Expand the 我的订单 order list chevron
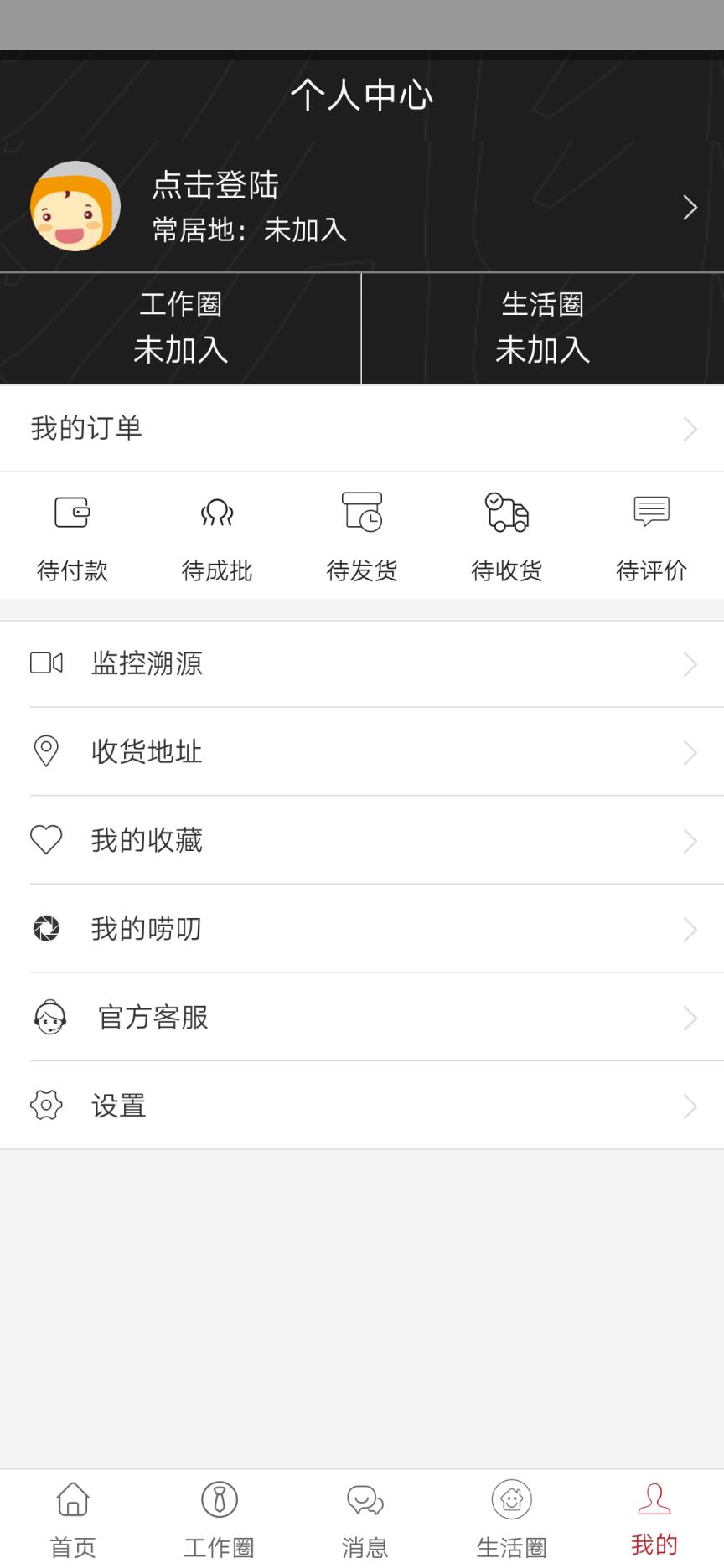Viewport: 724px width, 1568px height. (690, 429)
